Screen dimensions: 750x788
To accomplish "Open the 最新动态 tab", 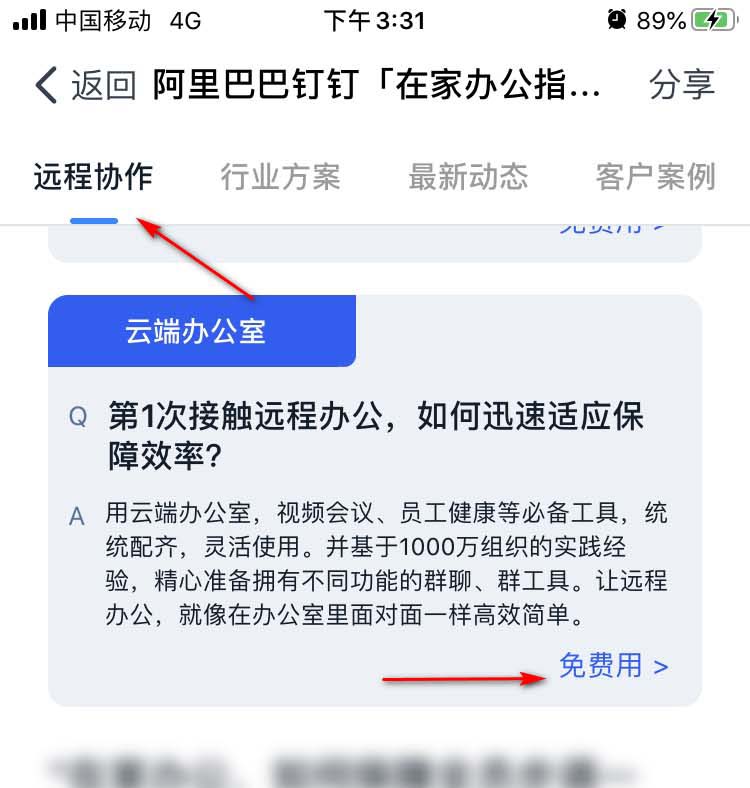I will pyautogui.click(x=467, y=177).
